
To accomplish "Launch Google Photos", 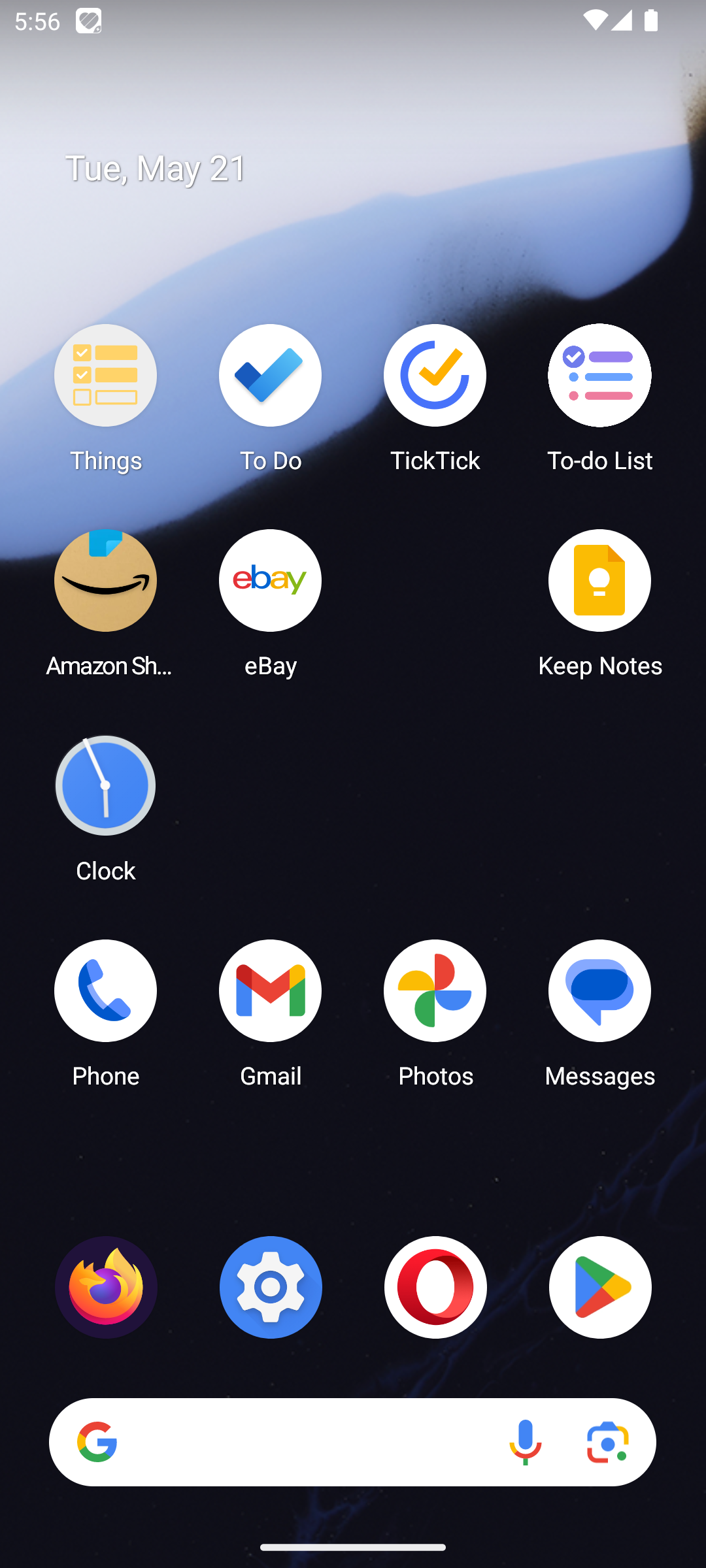I will (435, 1013).
